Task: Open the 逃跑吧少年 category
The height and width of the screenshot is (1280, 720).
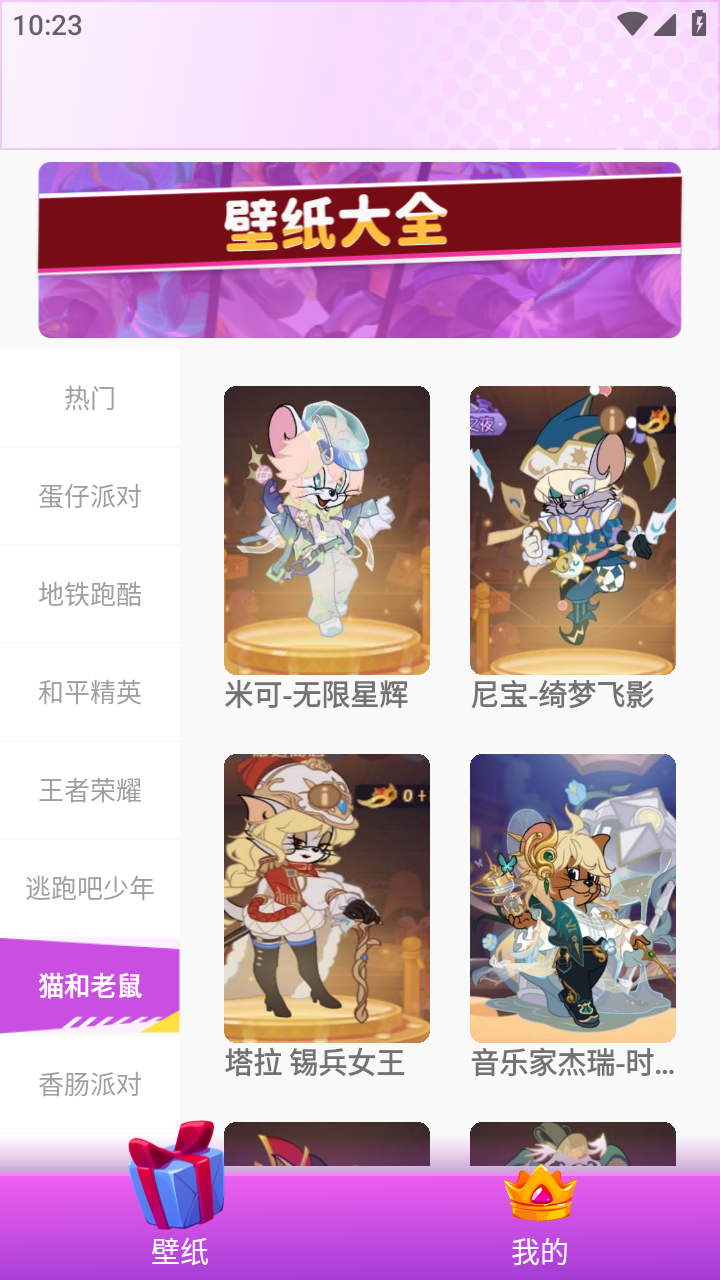Action: click(x=90, y=888)
